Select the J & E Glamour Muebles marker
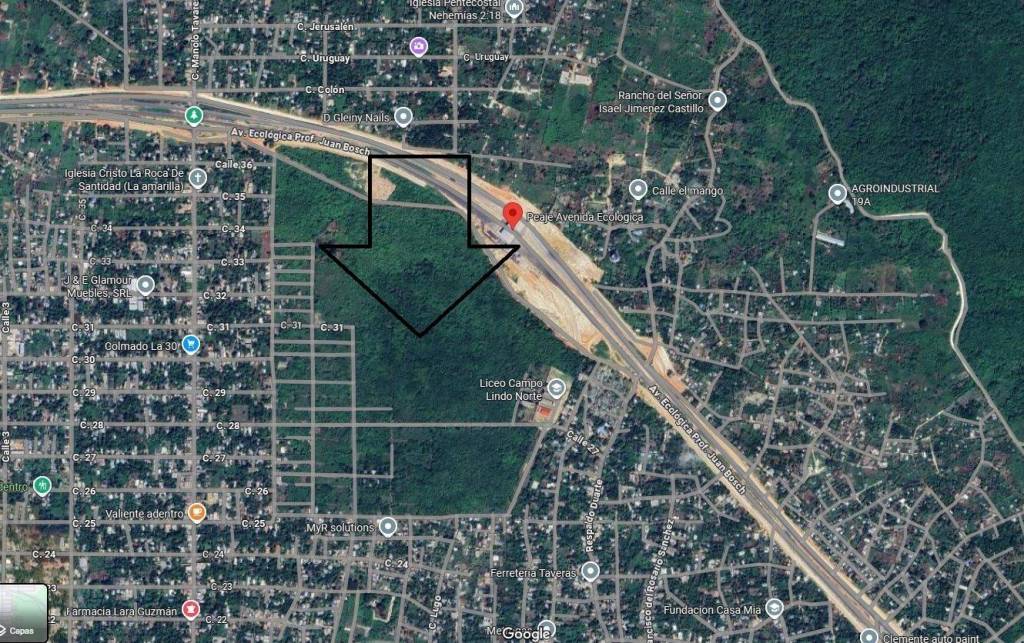Image resolution: width=1024 pixels, height=643 pixels. point(145,286)
